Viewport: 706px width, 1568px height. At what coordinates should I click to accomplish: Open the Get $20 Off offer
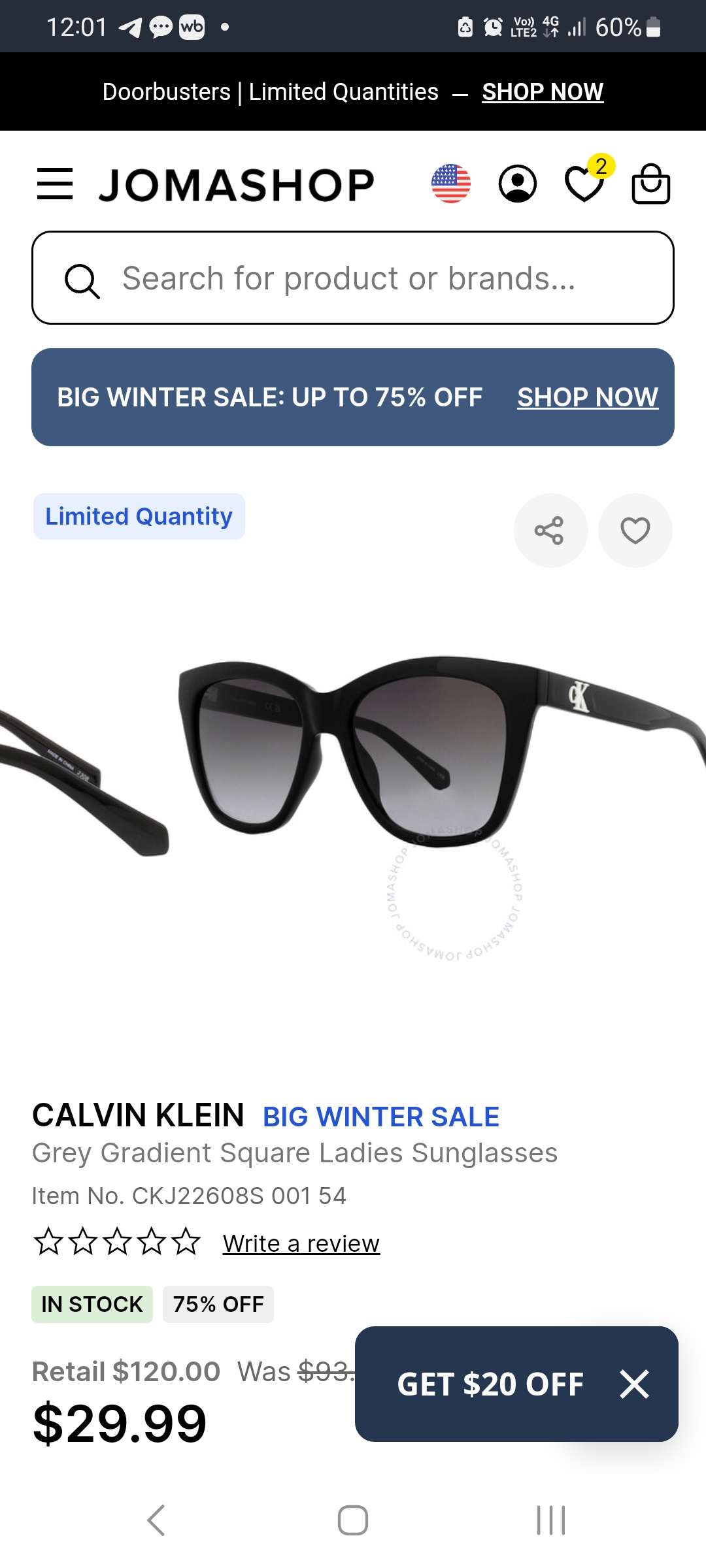(490, 1384)
